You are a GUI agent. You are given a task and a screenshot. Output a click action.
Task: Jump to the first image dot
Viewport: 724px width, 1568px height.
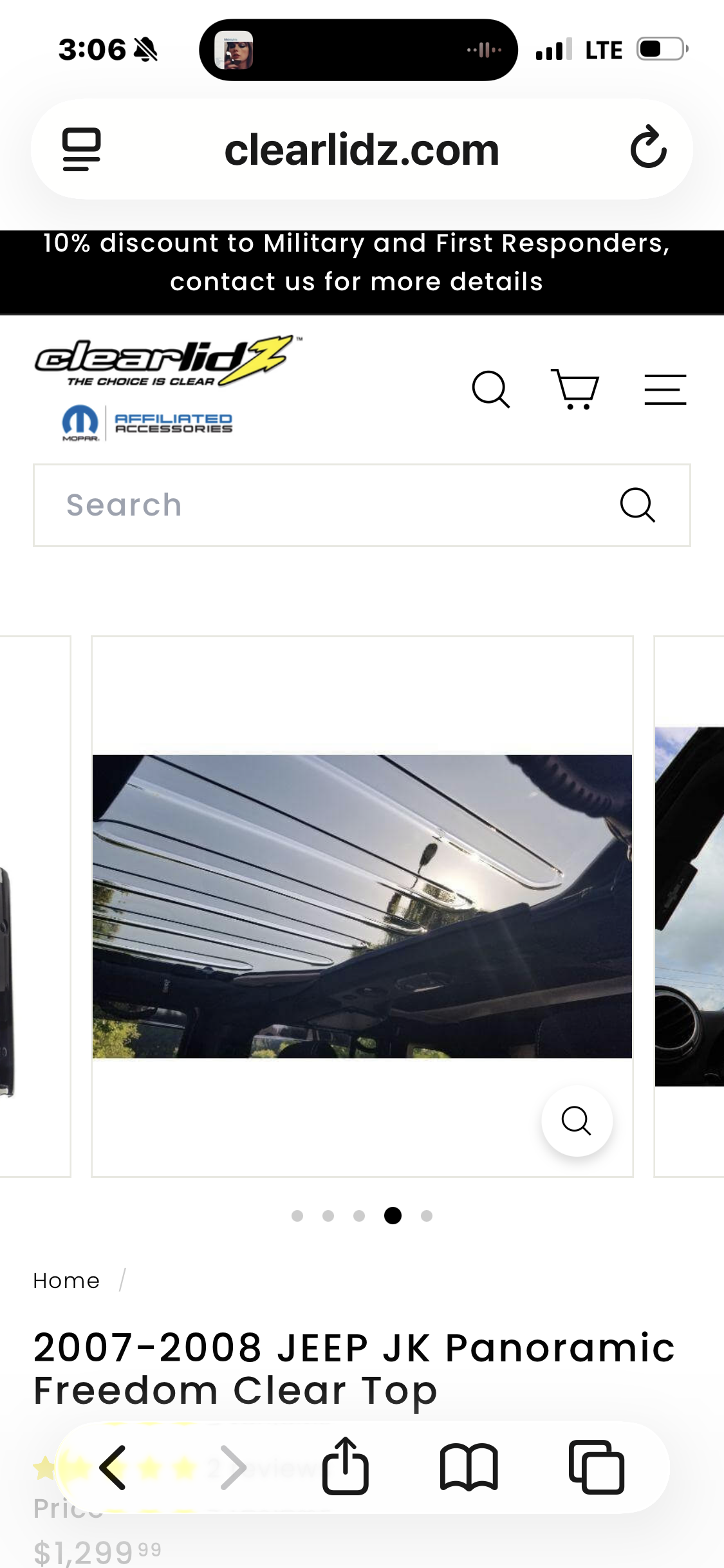point(297,1215)
